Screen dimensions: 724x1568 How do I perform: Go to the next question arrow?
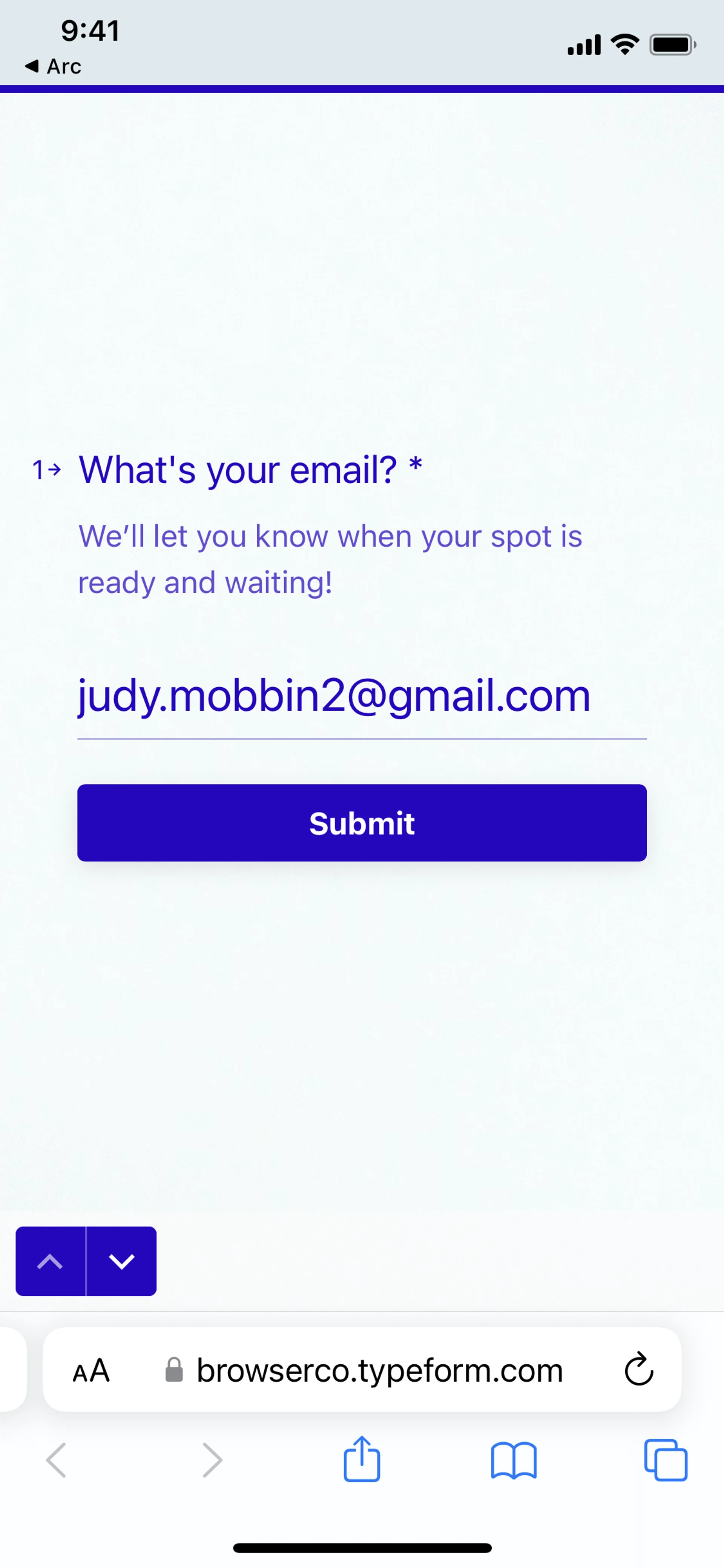[122, 1261]
